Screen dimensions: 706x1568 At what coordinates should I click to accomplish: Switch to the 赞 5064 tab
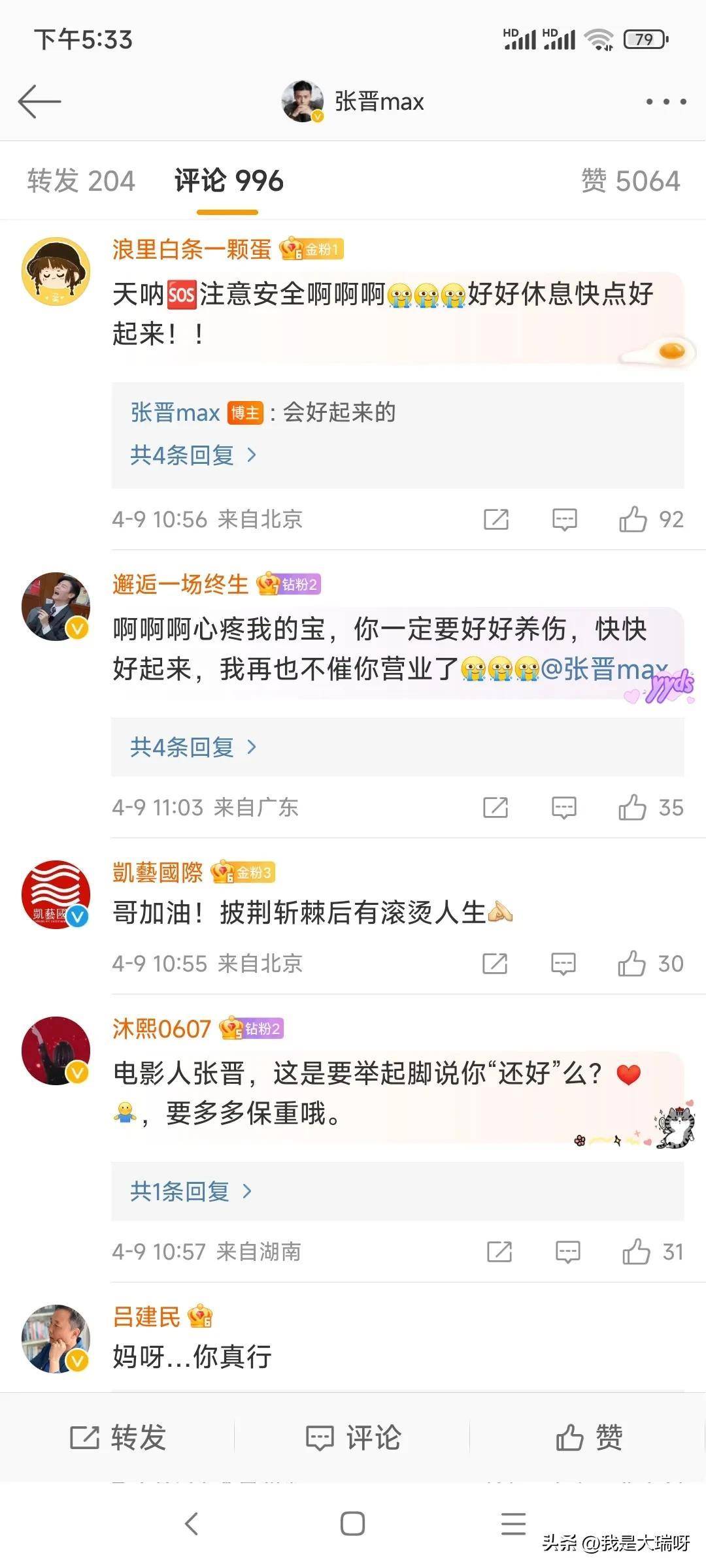(x=630, y=181)
